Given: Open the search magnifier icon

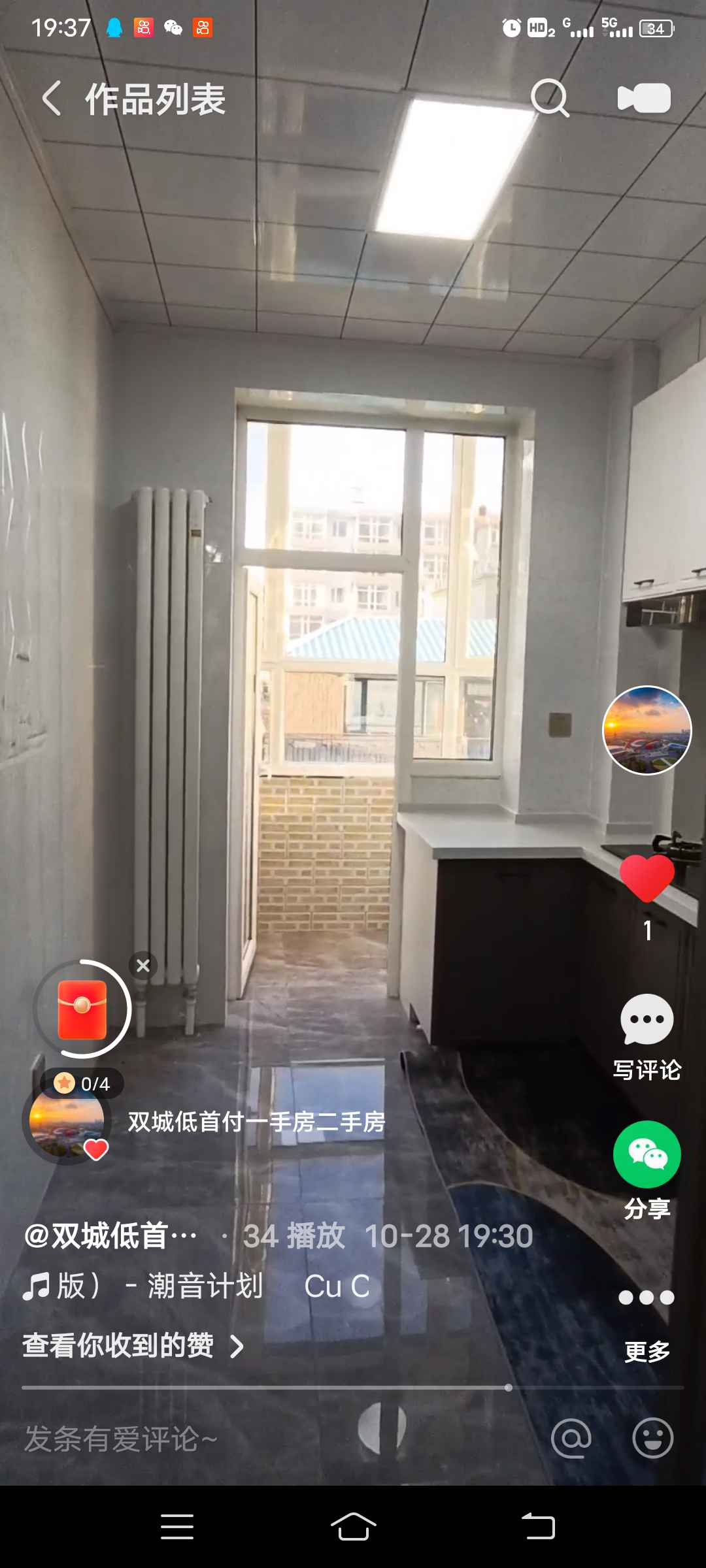Looking at the screenshot, I should [549, 99].
